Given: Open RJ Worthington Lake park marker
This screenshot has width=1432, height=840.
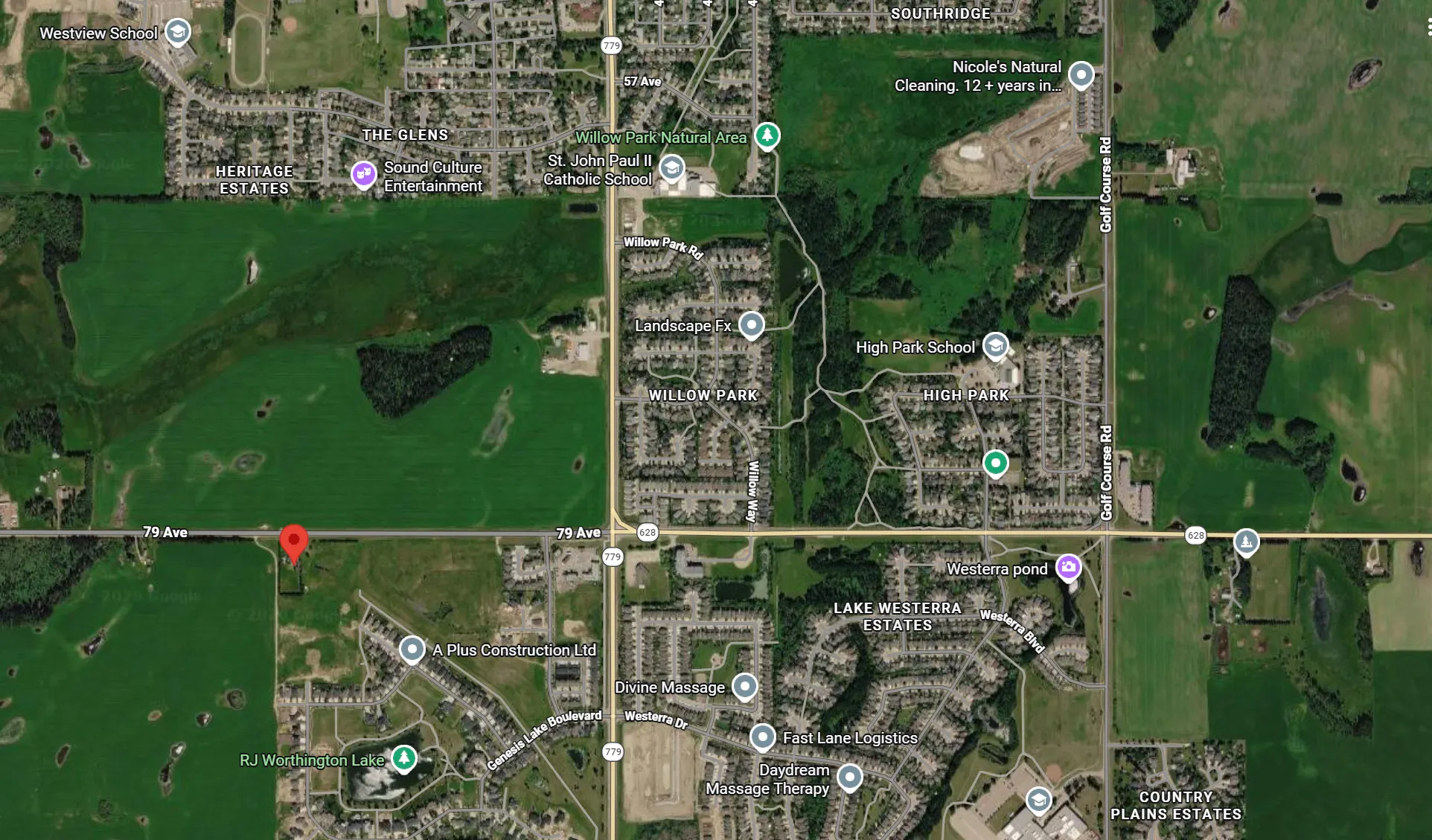Looking at the screenshot, I should pyautogui.click(x=404, y=759).
